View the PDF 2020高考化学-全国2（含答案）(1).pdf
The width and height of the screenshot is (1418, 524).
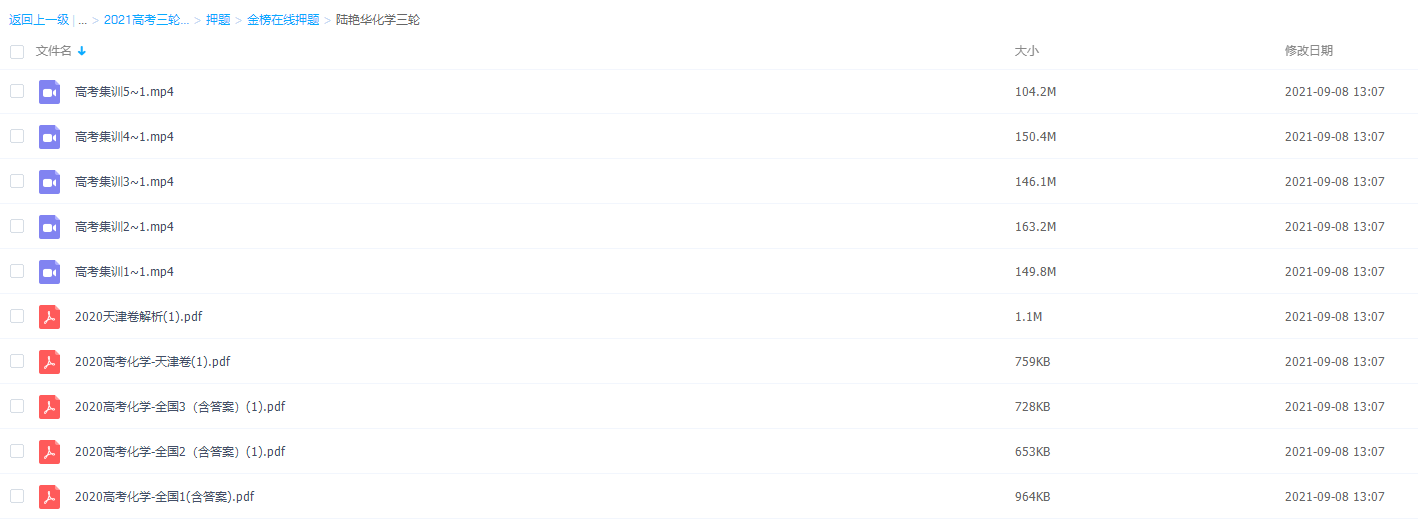point(180,452)
